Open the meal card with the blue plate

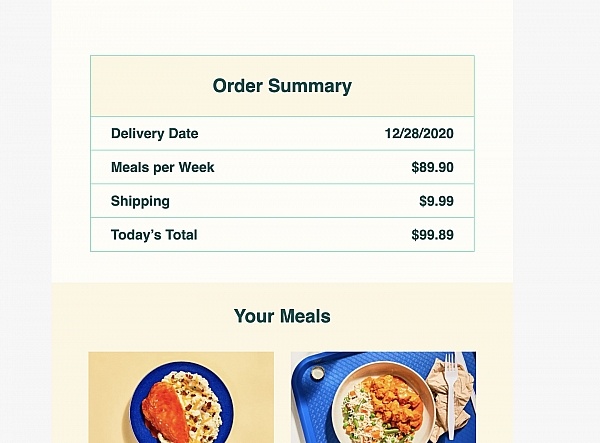181,397
